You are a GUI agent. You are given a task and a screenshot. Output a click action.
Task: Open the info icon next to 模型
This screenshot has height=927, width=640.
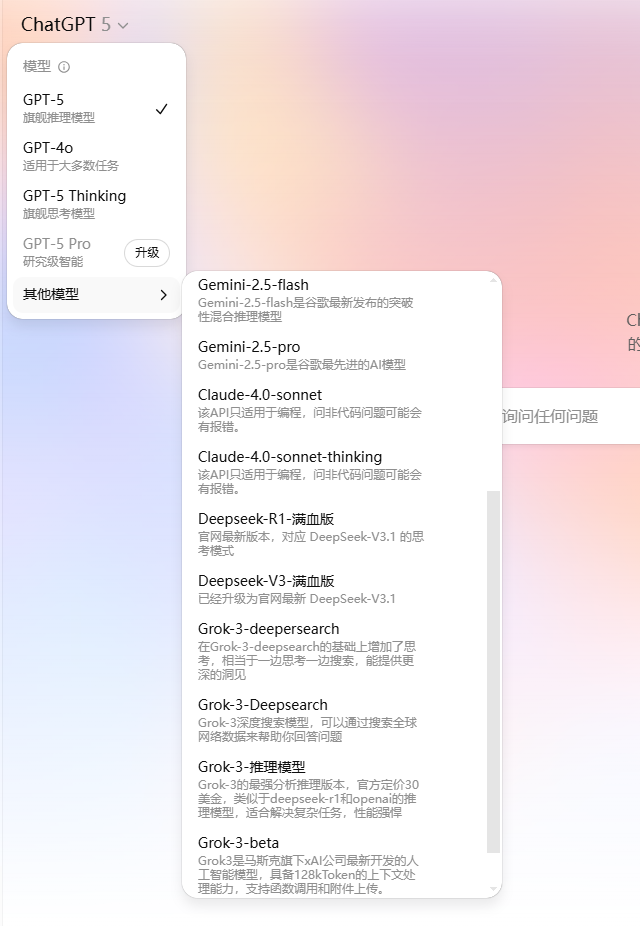[64, 67]
